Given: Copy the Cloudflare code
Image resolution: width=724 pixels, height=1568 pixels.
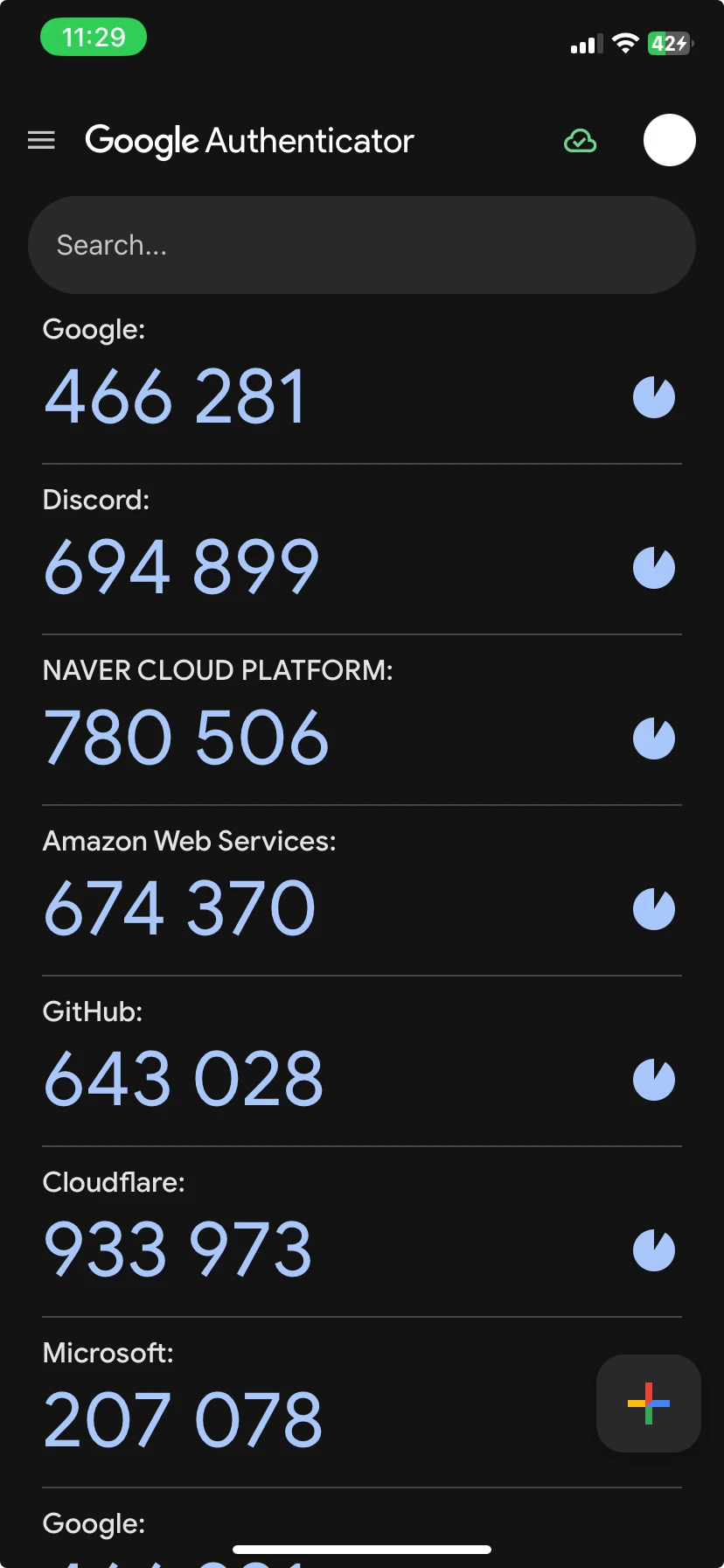Looking at the screenshot, I should (x=178, y=1249).
